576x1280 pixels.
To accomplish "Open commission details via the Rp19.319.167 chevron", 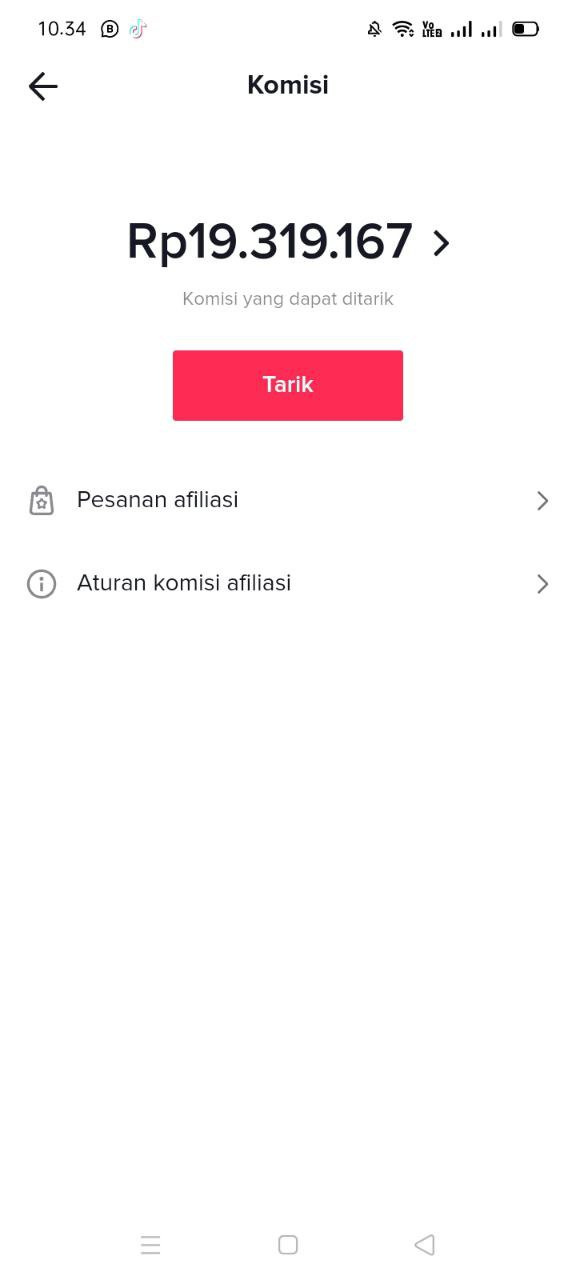I will 441,243.
